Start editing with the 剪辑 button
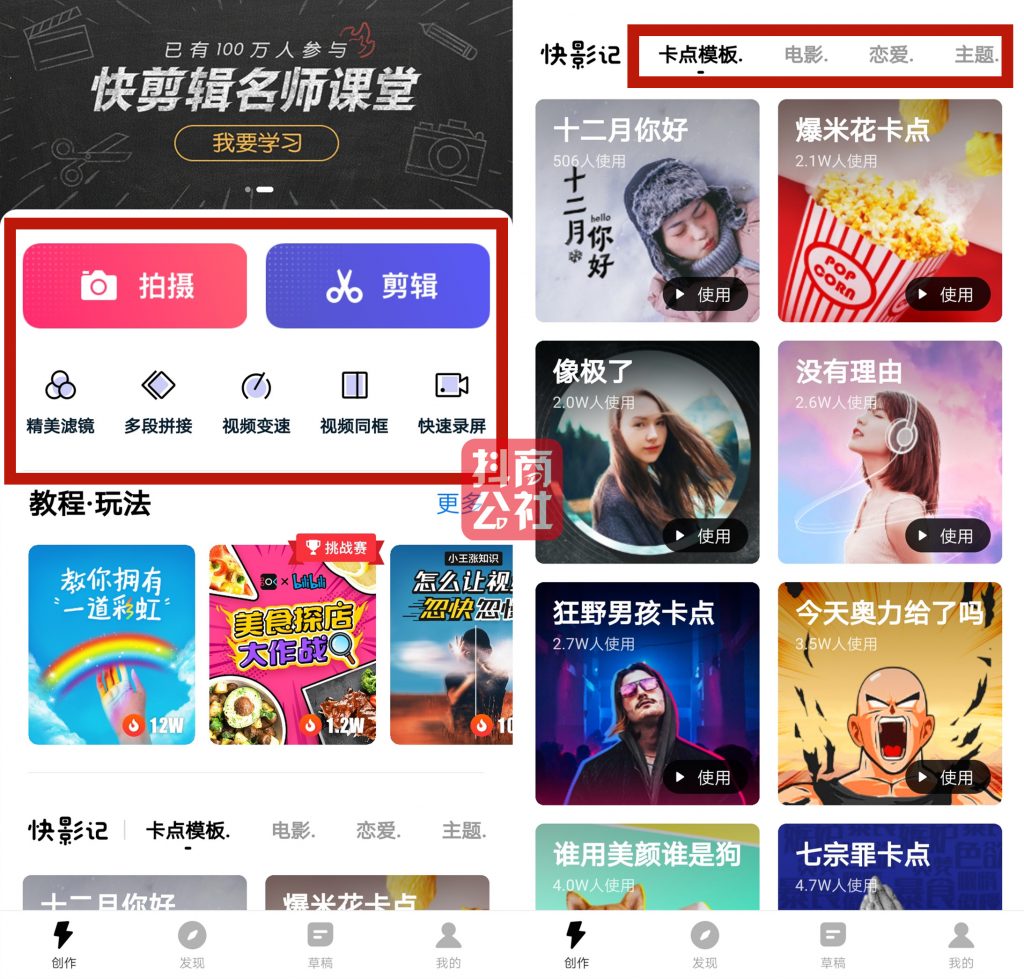 tap(377, 286)
